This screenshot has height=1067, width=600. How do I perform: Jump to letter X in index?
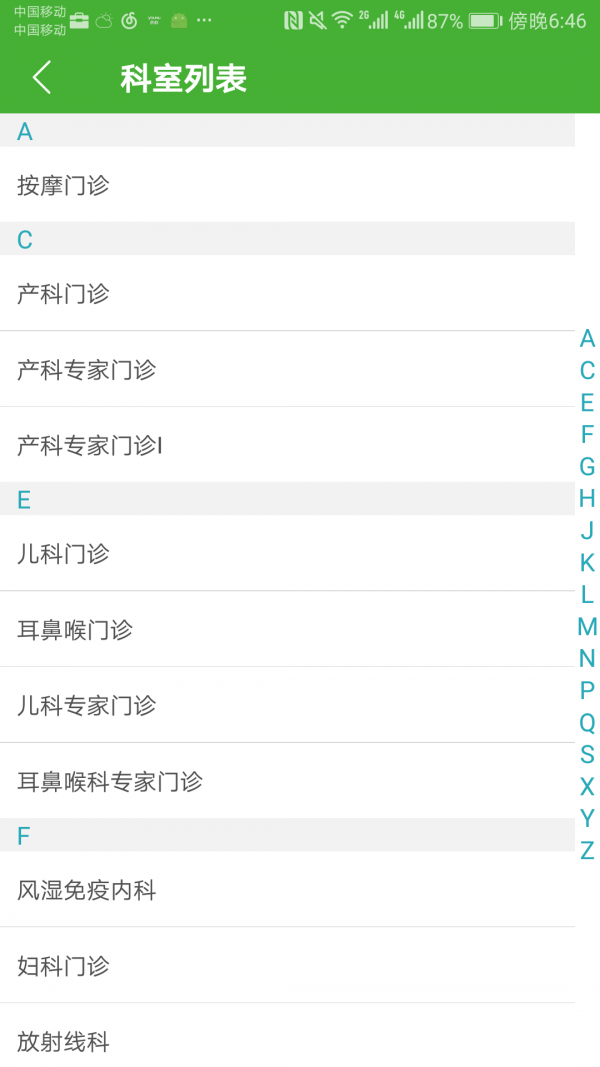click(587, 787)
